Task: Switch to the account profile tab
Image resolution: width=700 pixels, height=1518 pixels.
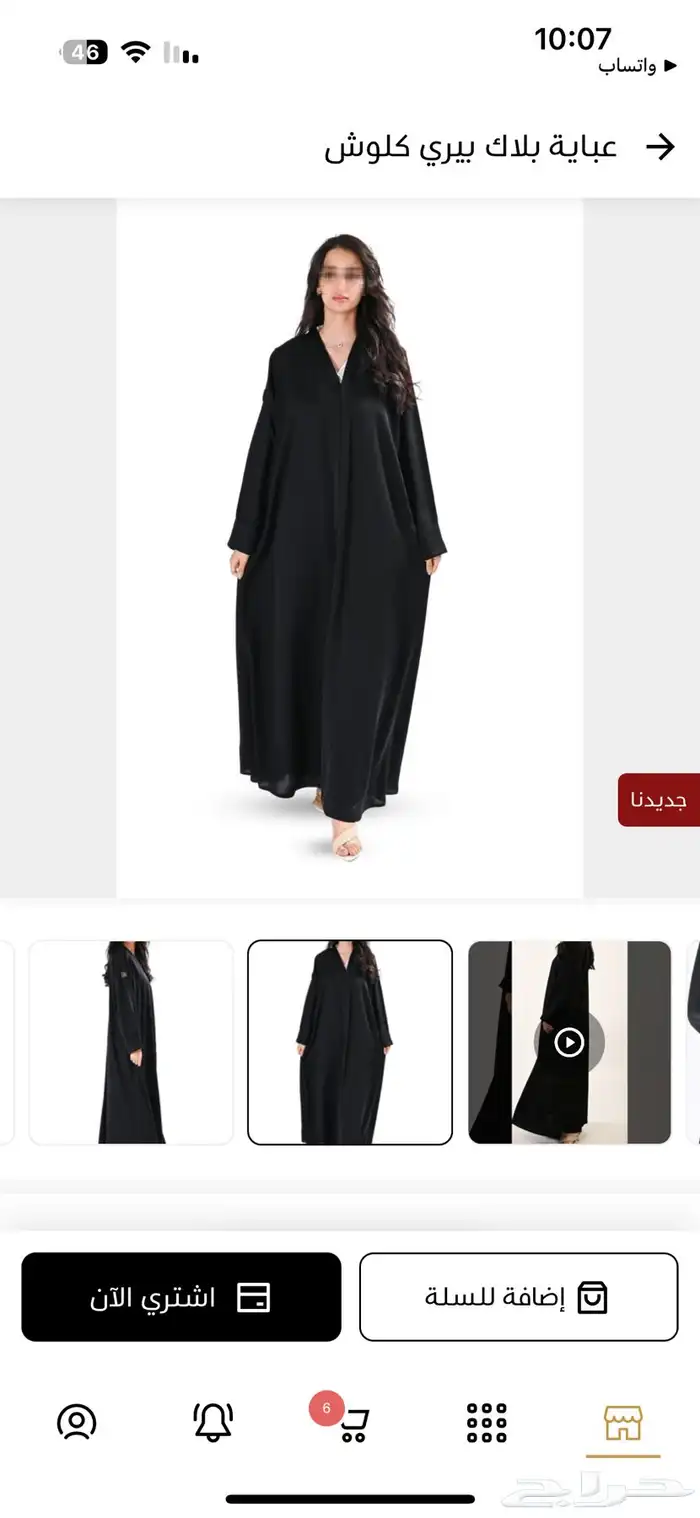Action: click(77, 1422)
